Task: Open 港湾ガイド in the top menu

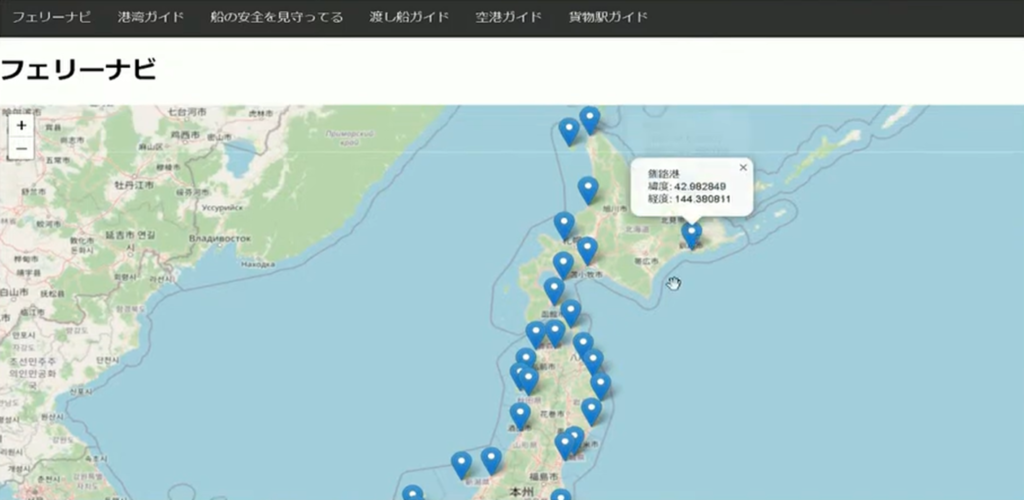Action: [x=151, y=17]
